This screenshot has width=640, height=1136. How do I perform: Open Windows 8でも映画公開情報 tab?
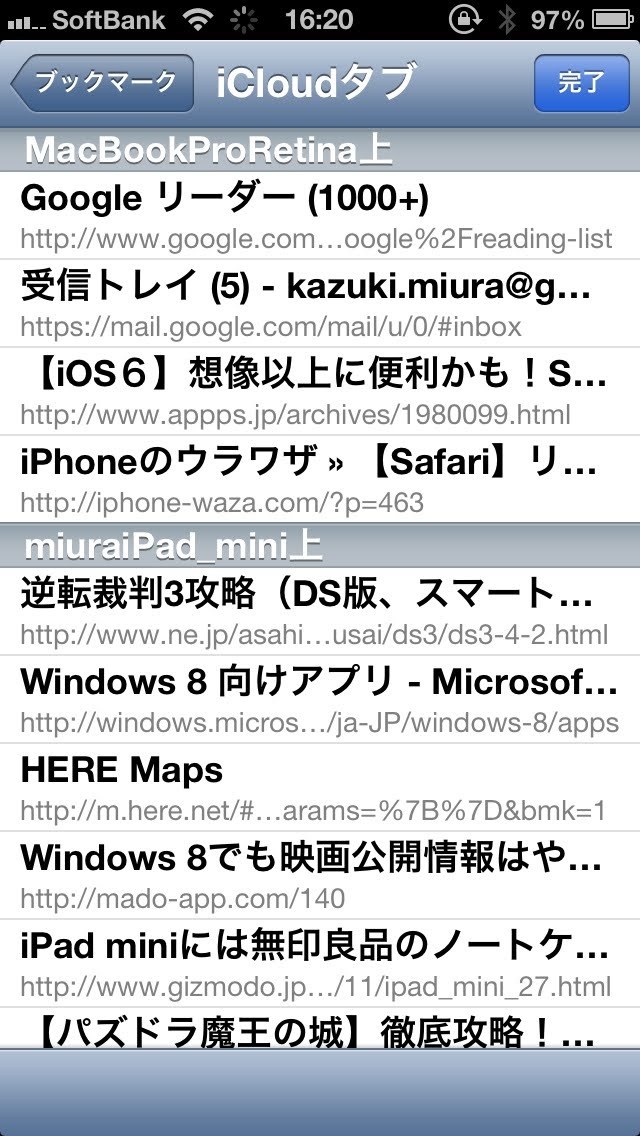tap(320, 875)
